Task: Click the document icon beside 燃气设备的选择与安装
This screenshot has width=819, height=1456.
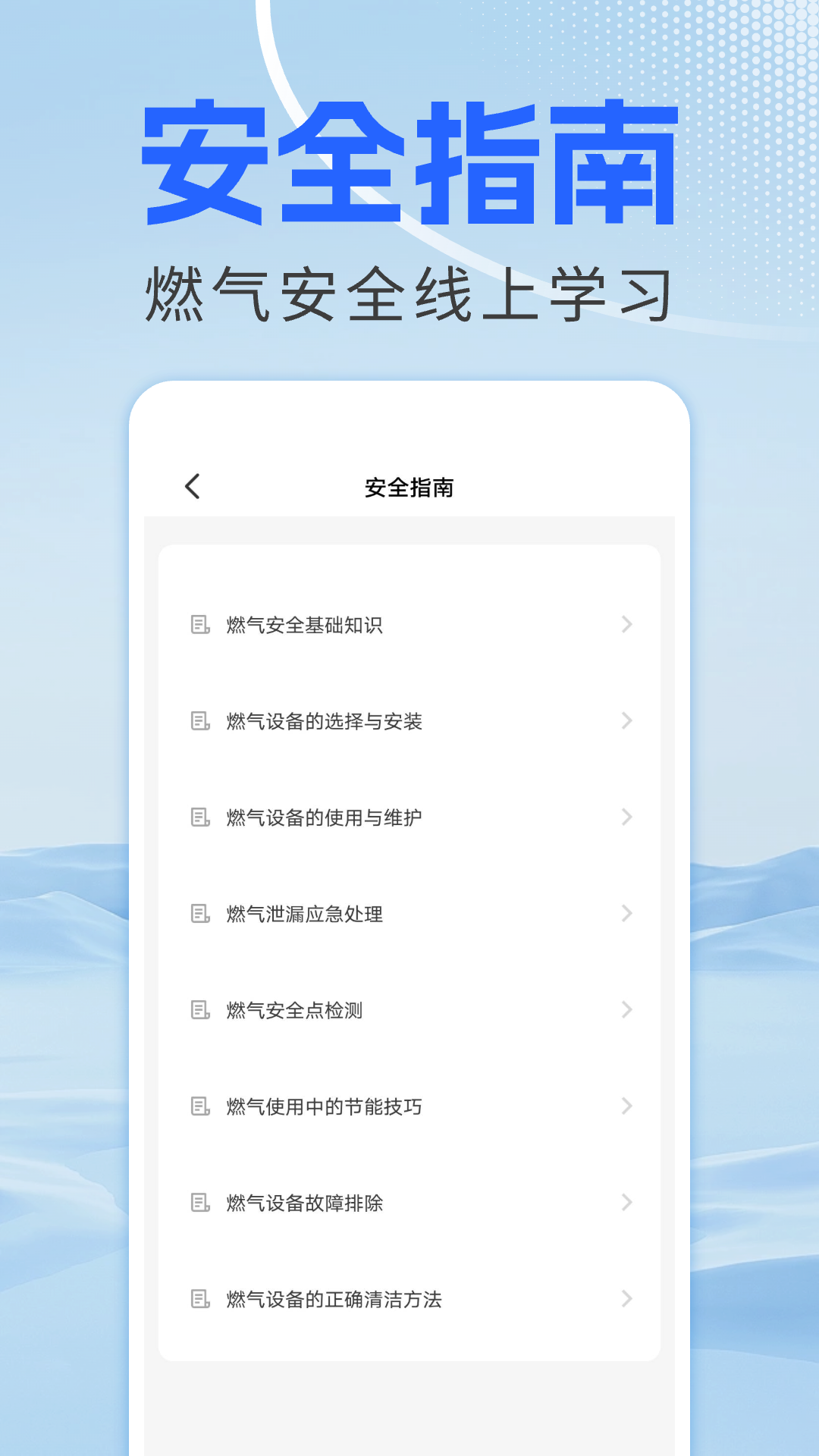Action: [201, 721]
